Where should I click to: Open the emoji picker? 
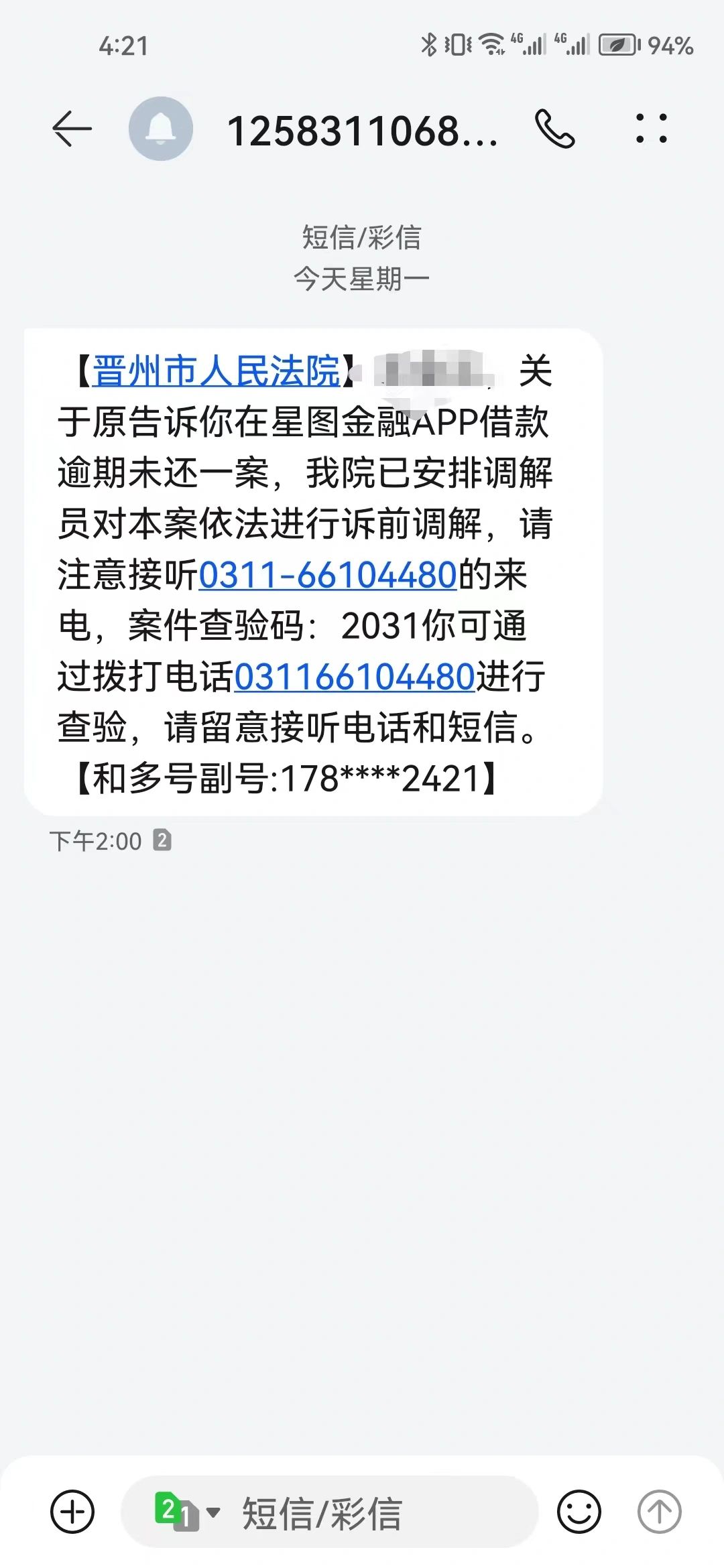point(579,1512)
